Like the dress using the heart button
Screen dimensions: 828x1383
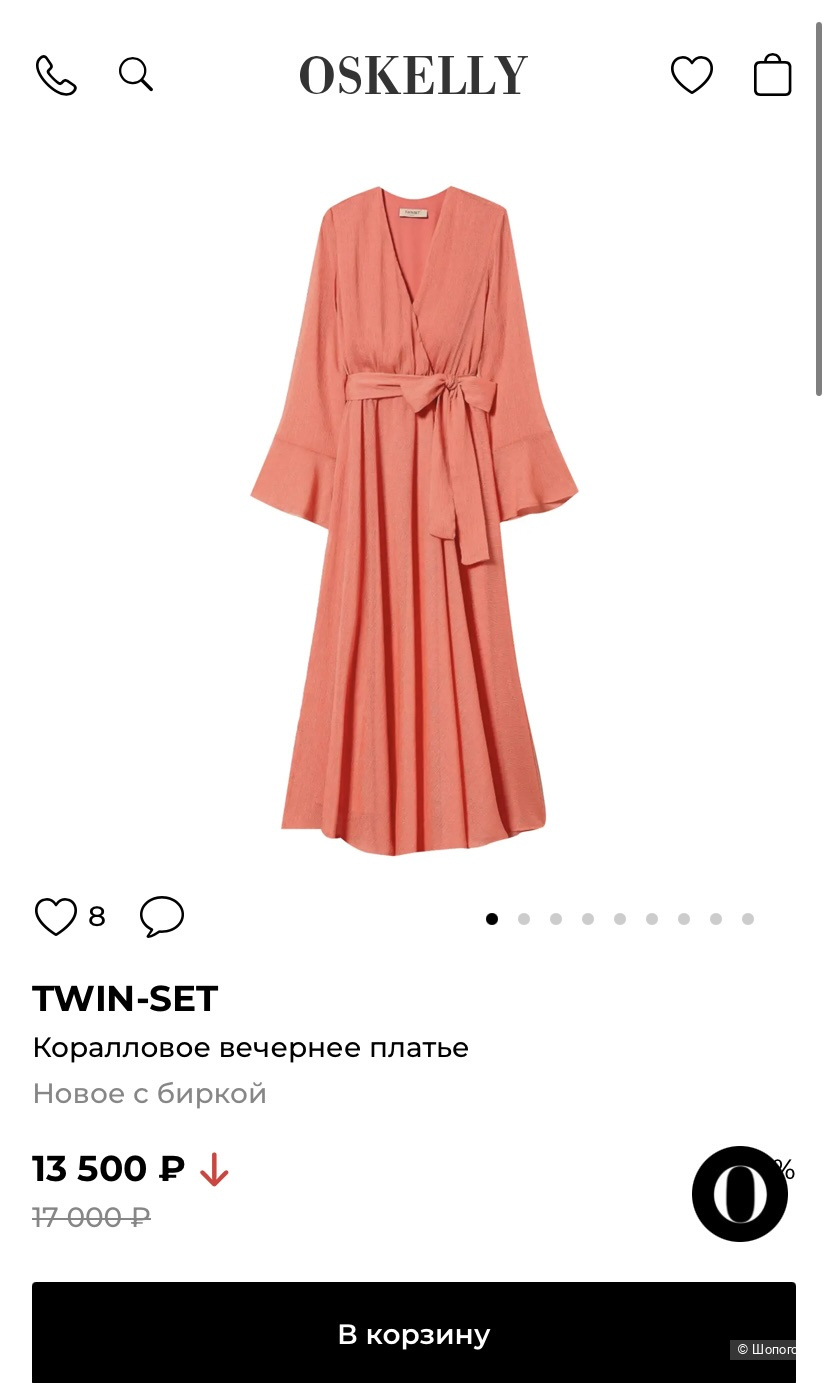(x=55, y=916)
